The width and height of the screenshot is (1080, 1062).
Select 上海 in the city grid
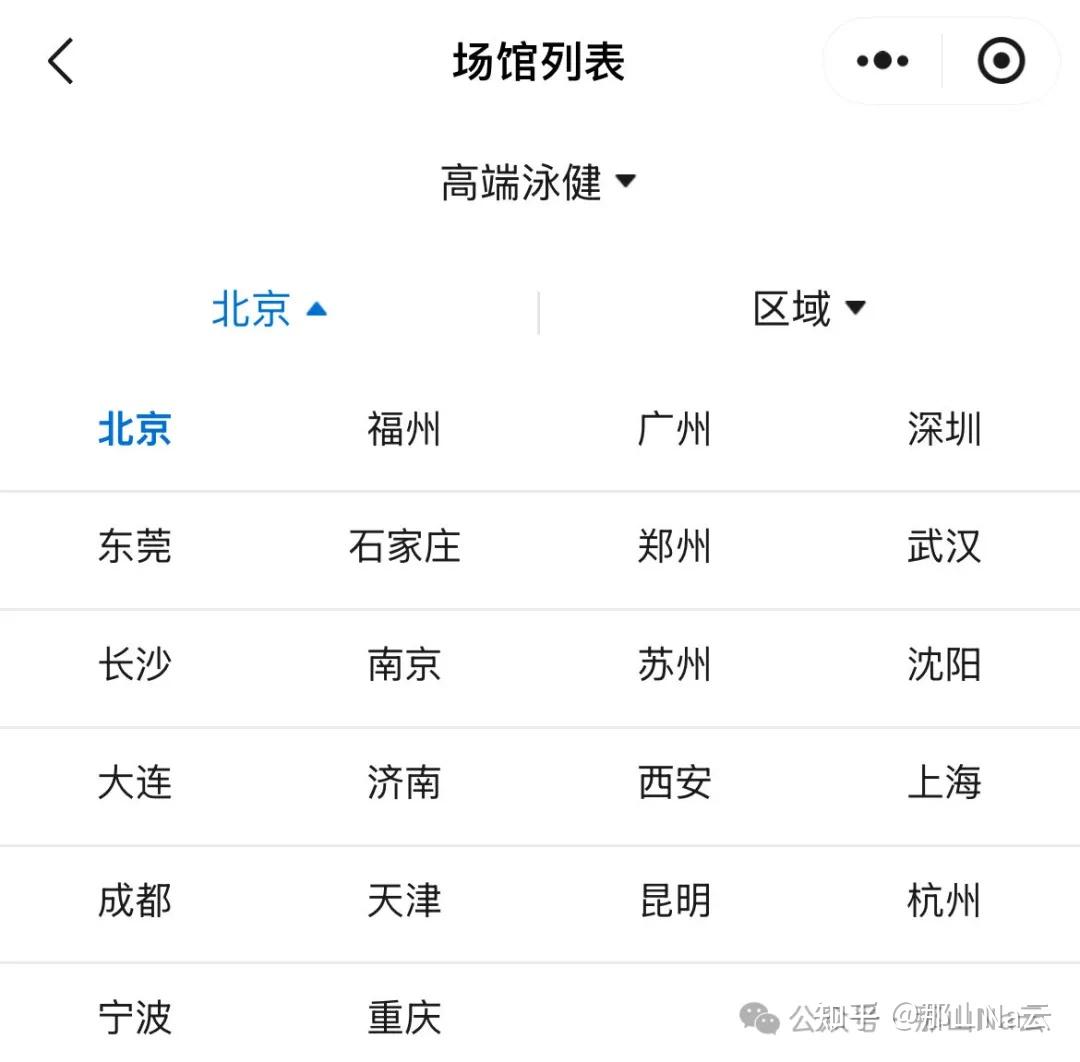pos(944,783)
